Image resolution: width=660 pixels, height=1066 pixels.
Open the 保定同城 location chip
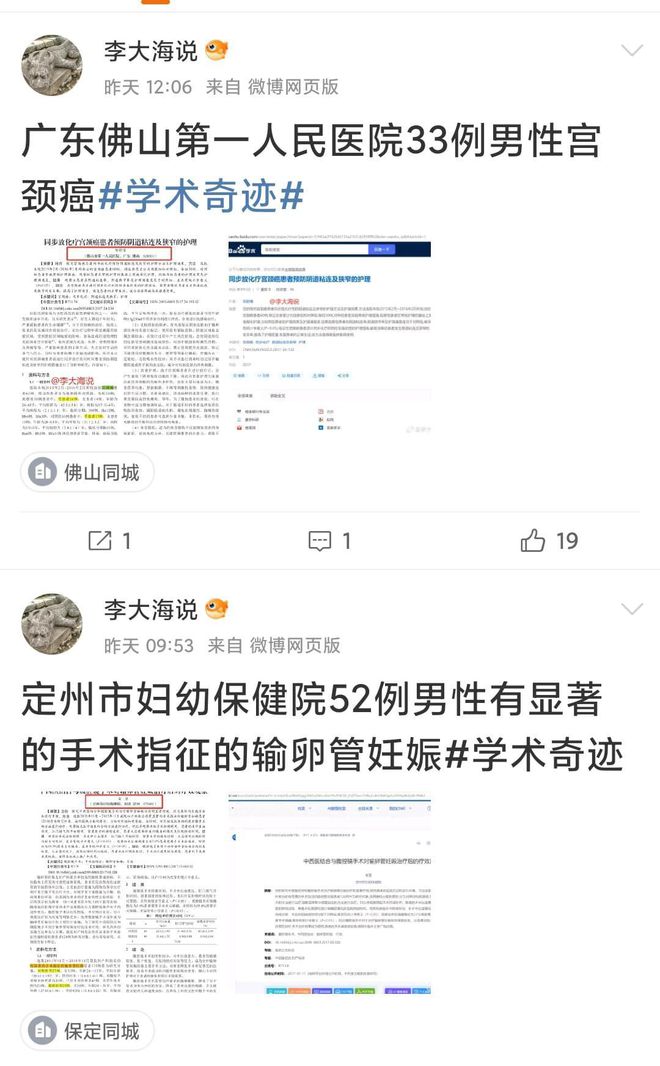(88, 1031)
